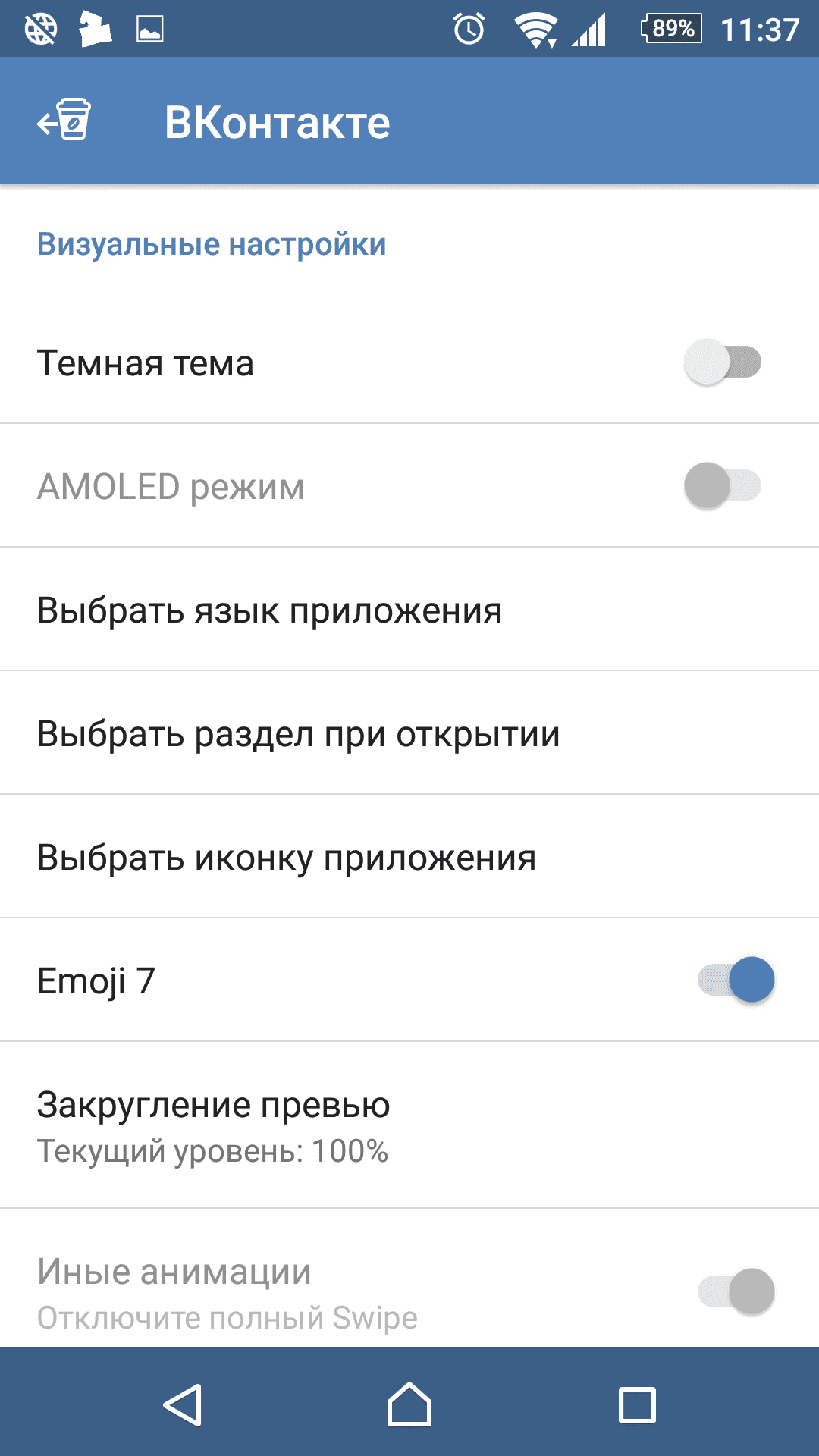Open Выбрать раздел при открытии
Viewport: 819px width, 1456px height.
click(409, 733)
